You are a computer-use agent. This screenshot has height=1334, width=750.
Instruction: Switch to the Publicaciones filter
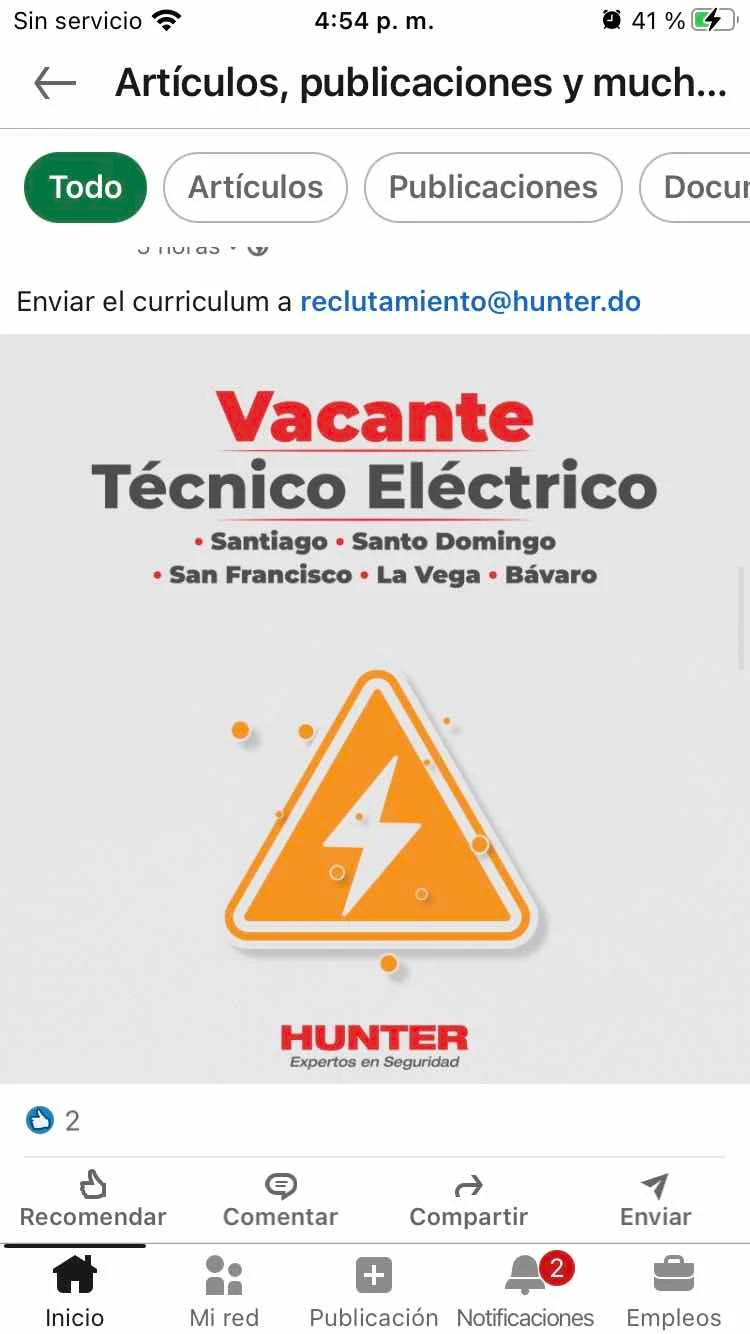point(493,187)
